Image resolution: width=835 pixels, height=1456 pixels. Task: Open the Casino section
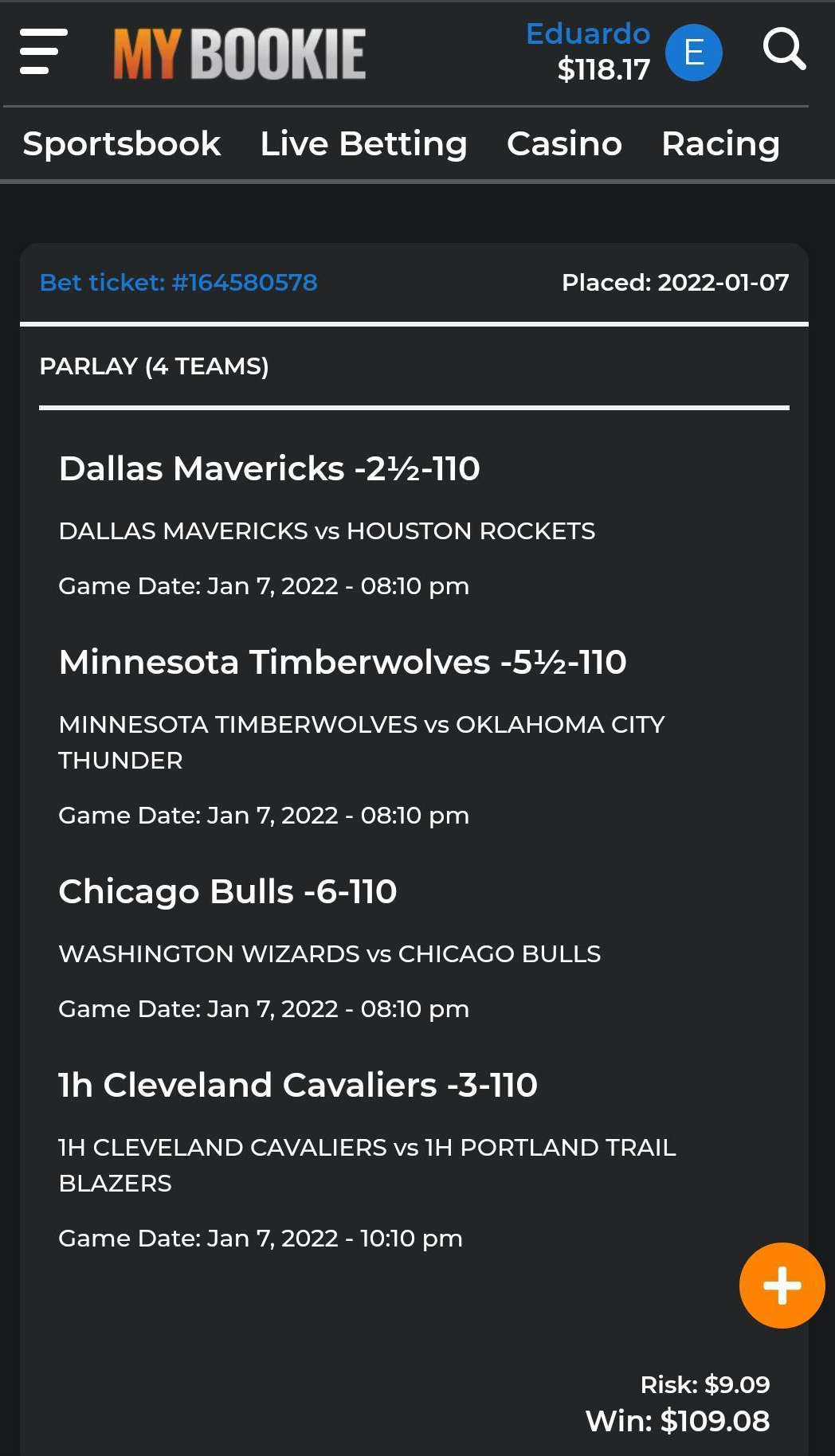click(564, 144)
